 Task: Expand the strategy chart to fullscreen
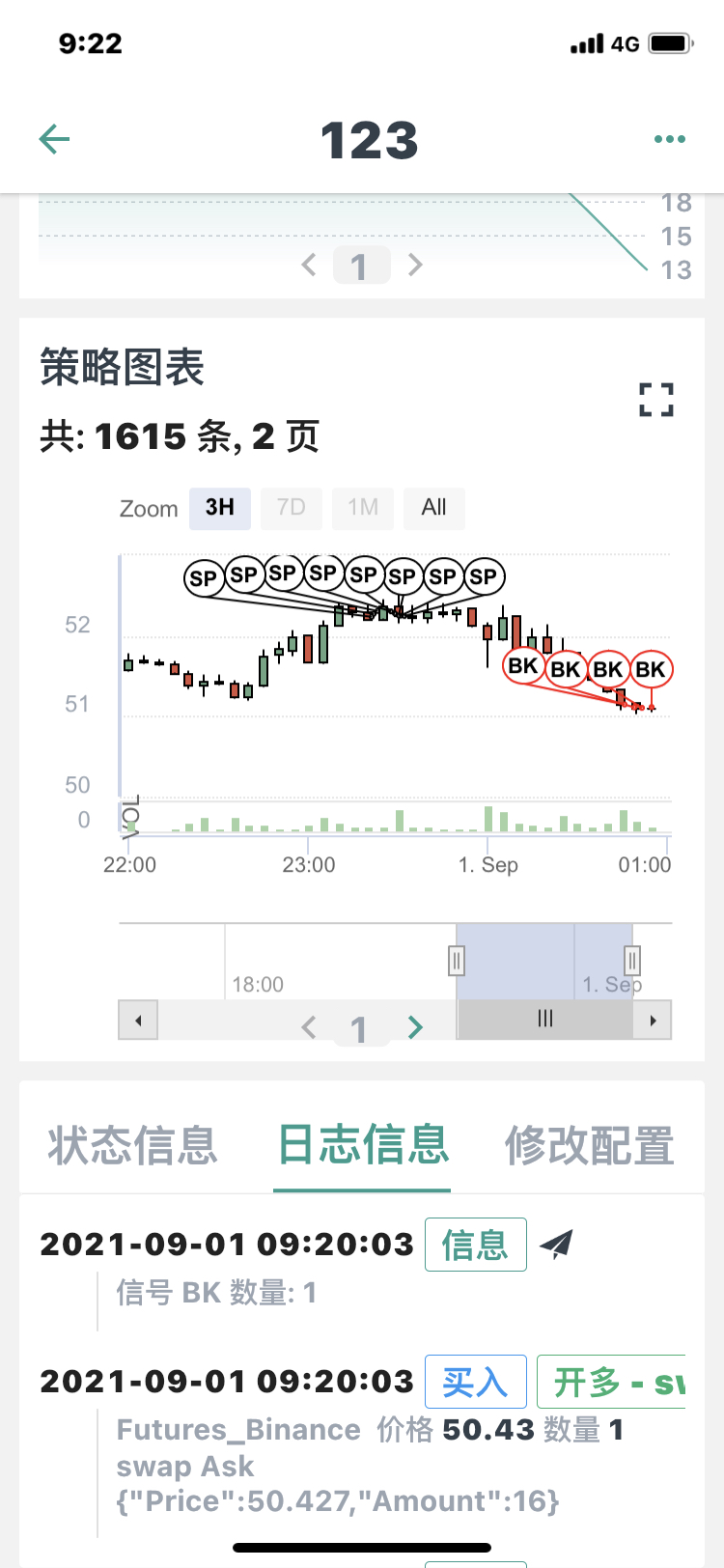click(656, 399)
